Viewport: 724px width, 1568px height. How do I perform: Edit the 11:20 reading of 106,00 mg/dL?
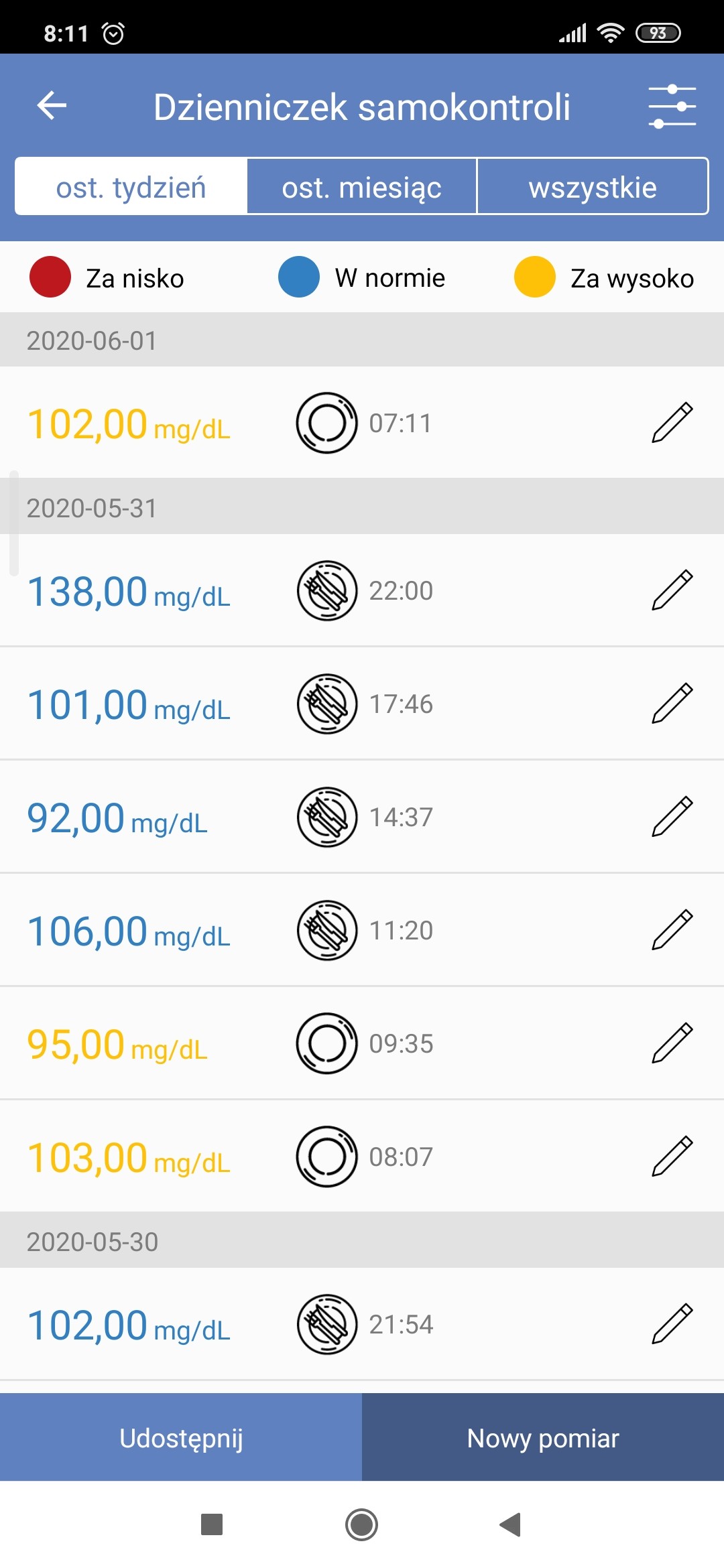tap(672, 930)
